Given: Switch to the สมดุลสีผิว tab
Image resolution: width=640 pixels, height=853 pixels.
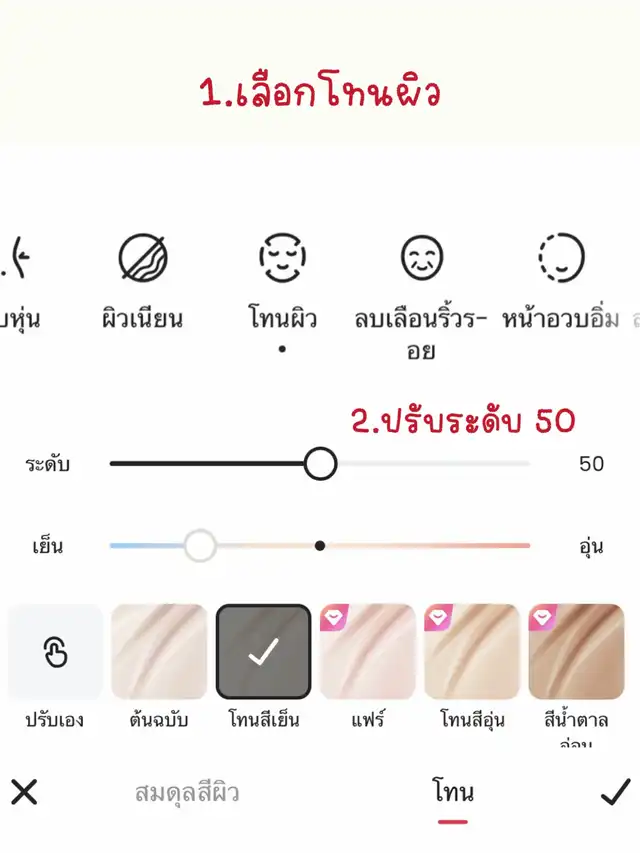Looking at the screenshot, I should (x=187, y=794).
